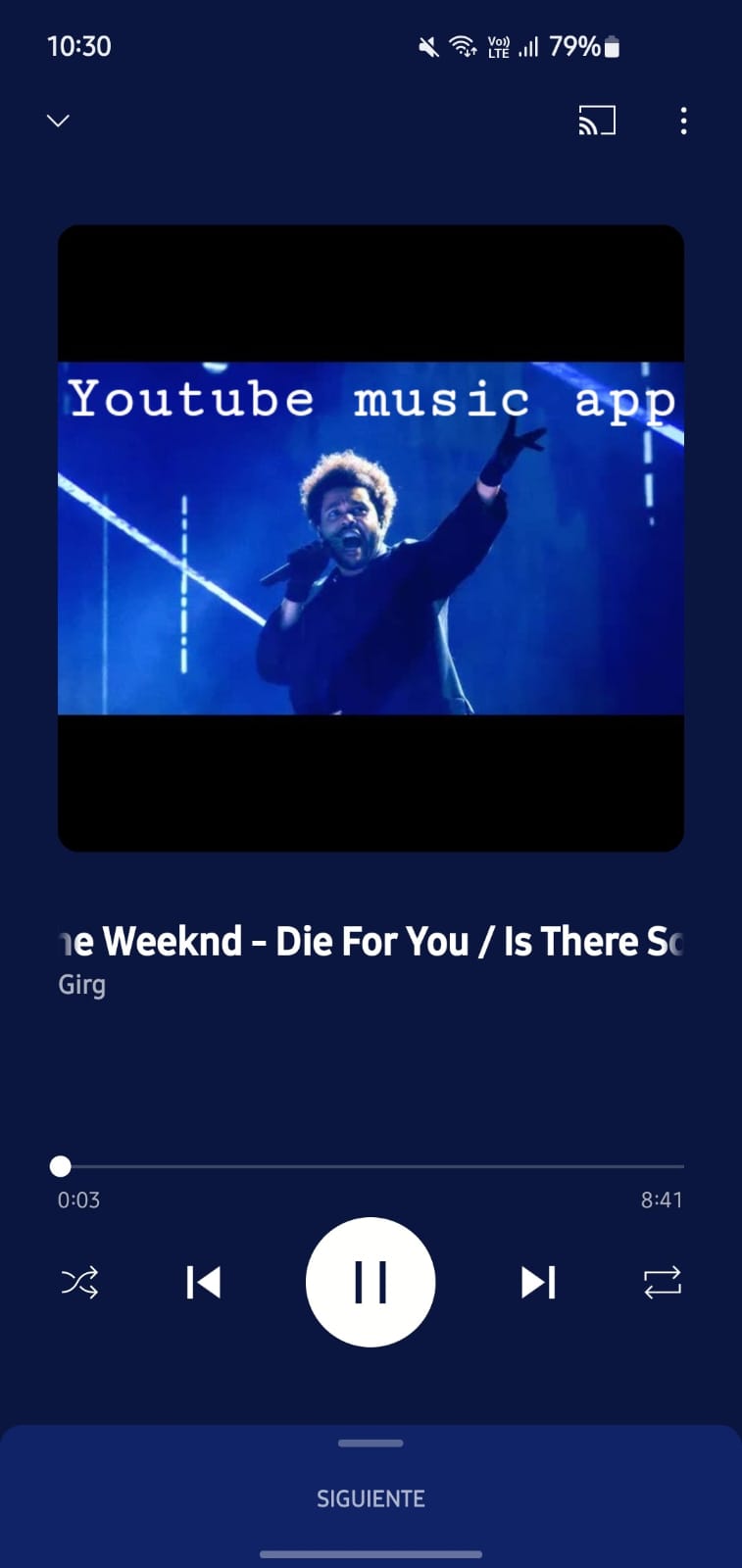Open the cast to device icon
Screen dimensions: 742x1568
(x=597, y=121)
